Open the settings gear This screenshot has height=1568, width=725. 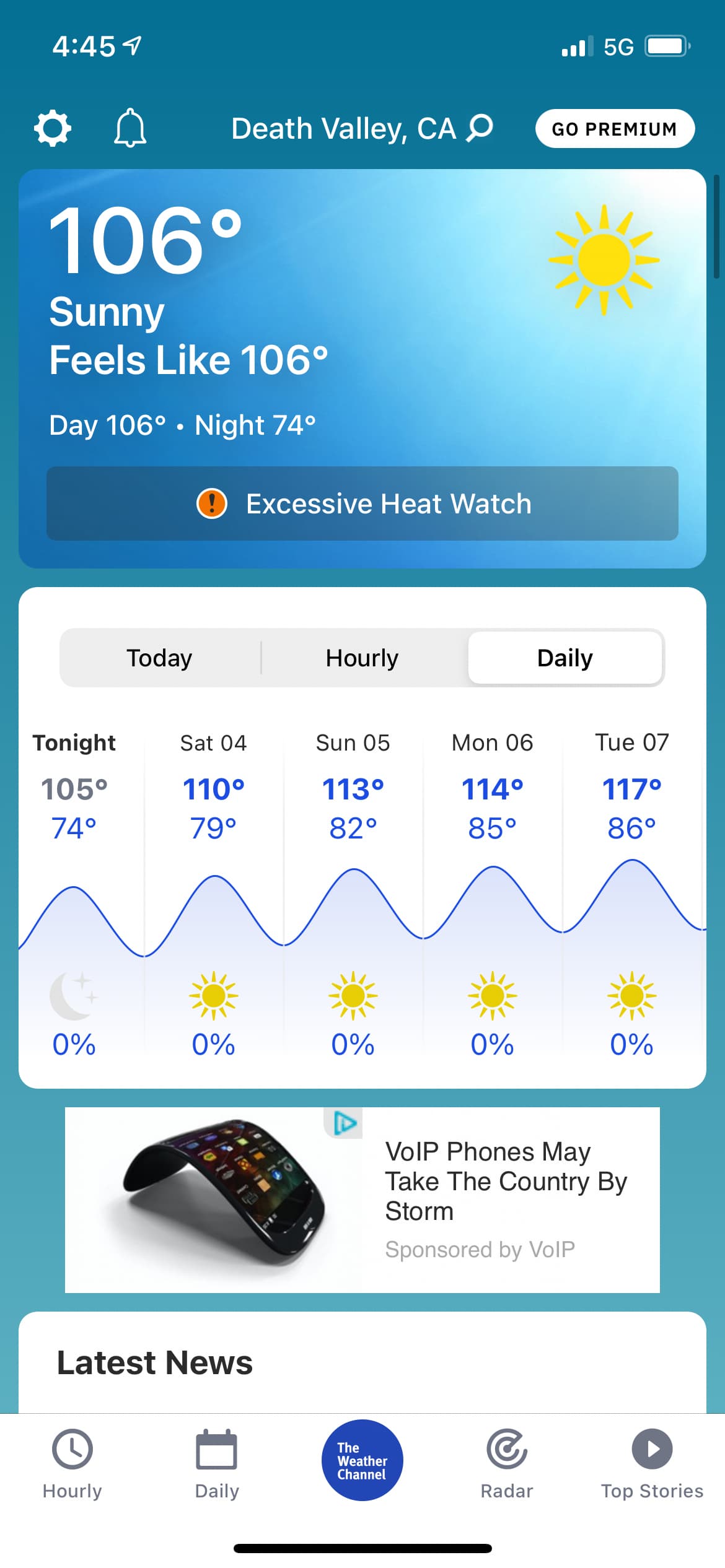click(53, 128)
